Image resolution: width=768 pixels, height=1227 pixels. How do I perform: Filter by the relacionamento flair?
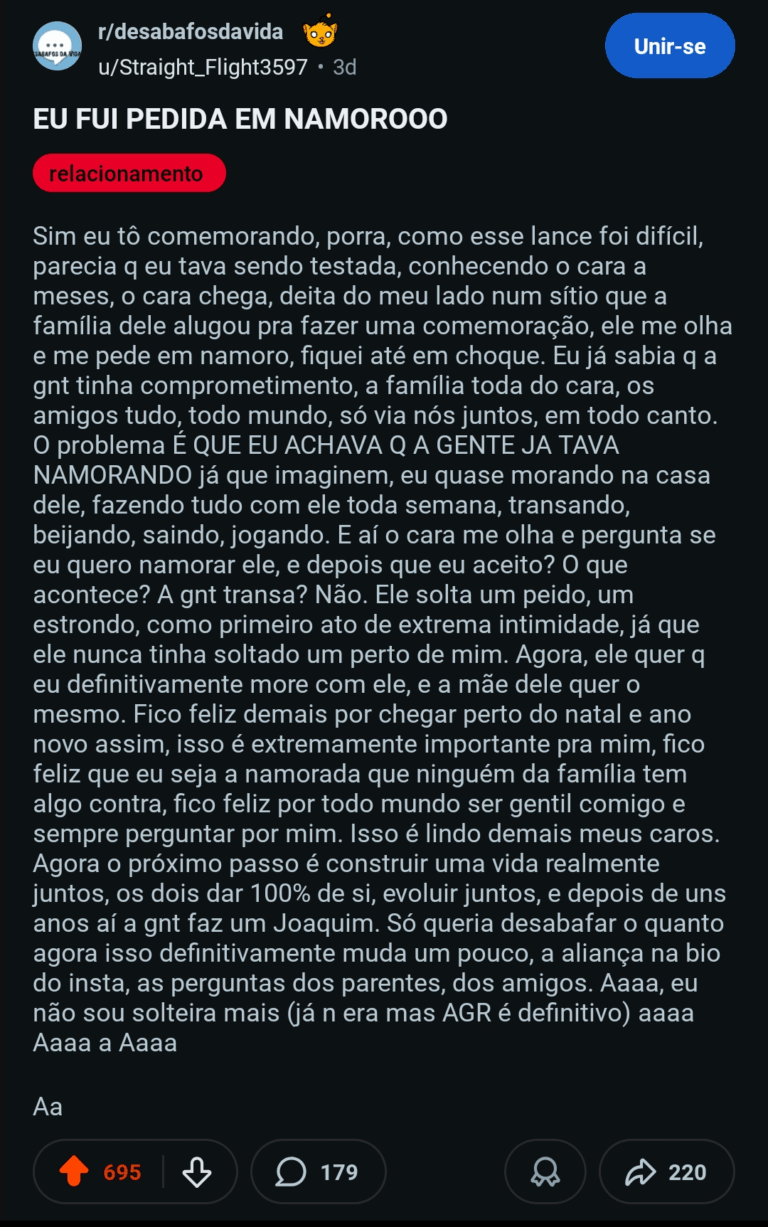pos(128,174)
